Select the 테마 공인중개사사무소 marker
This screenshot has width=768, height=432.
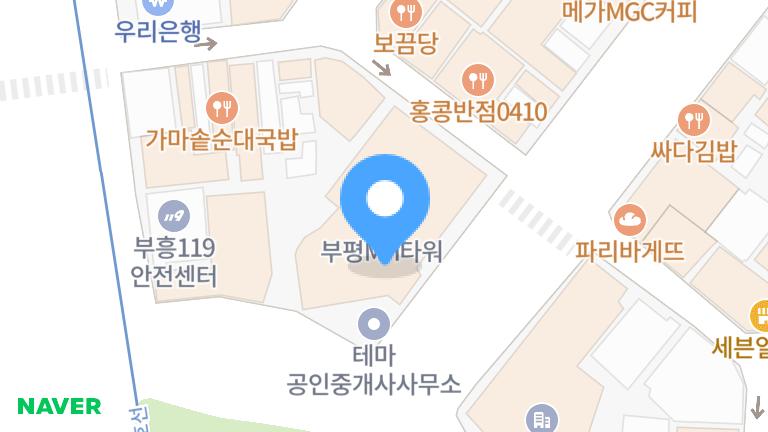coord(374,324)
